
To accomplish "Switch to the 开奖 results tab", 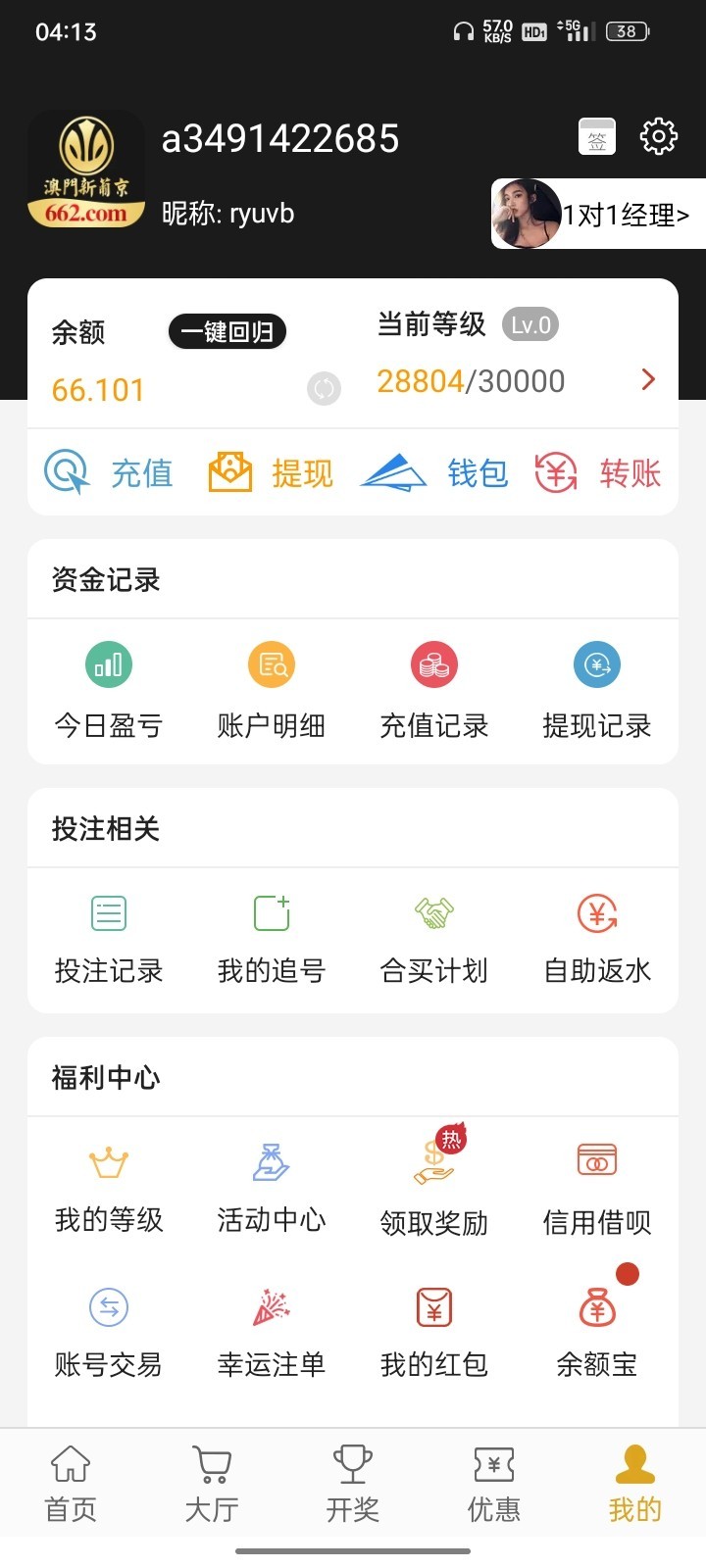I will (x=353, y=1483).
